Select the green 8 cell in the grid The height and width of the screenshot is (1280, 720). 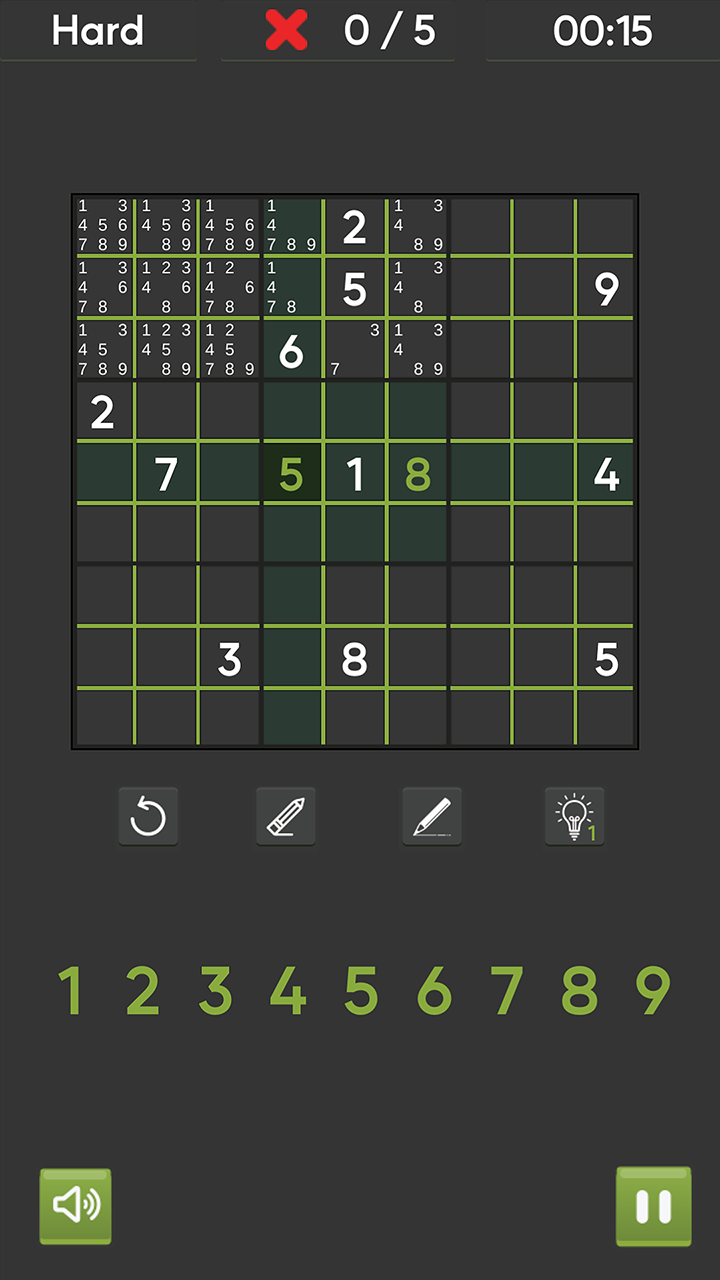tap(417, 475)
